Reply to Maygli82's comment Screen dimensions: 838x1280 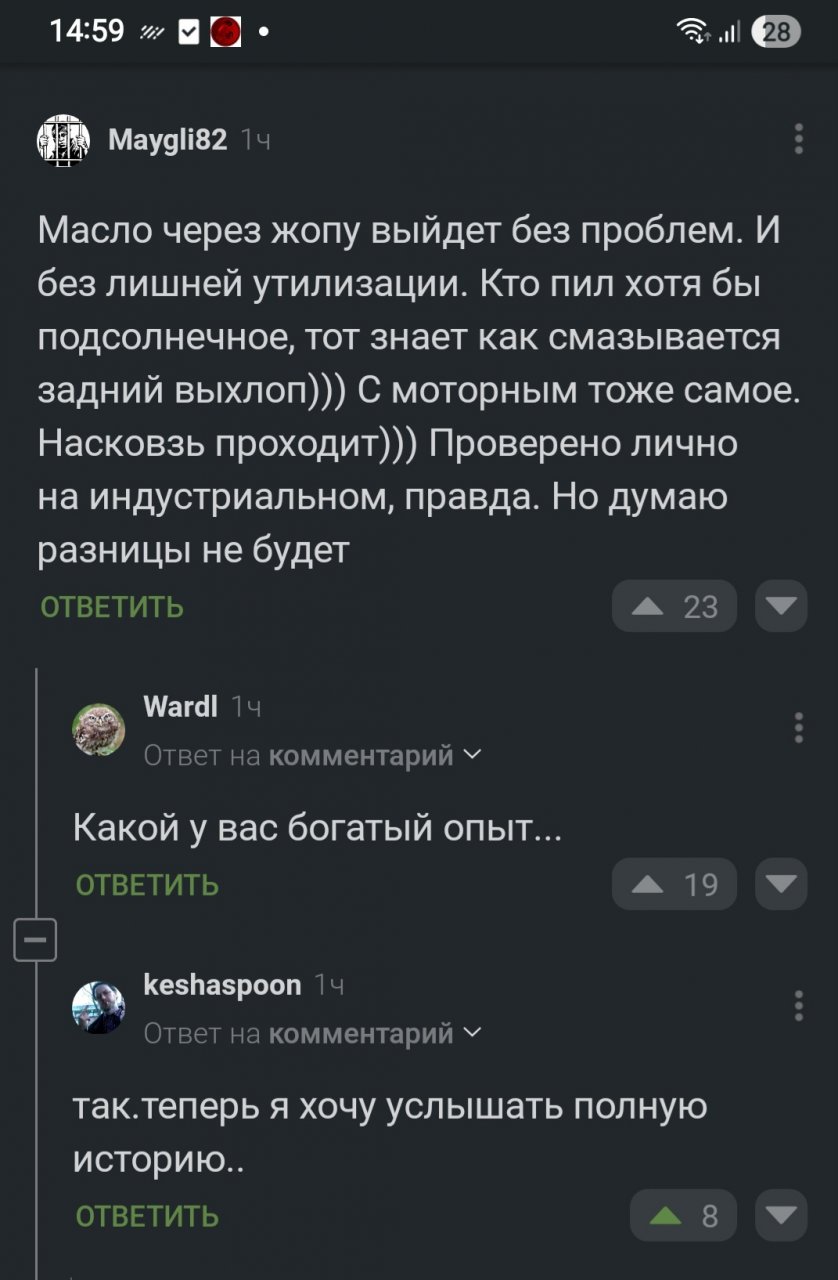point(112,607)
